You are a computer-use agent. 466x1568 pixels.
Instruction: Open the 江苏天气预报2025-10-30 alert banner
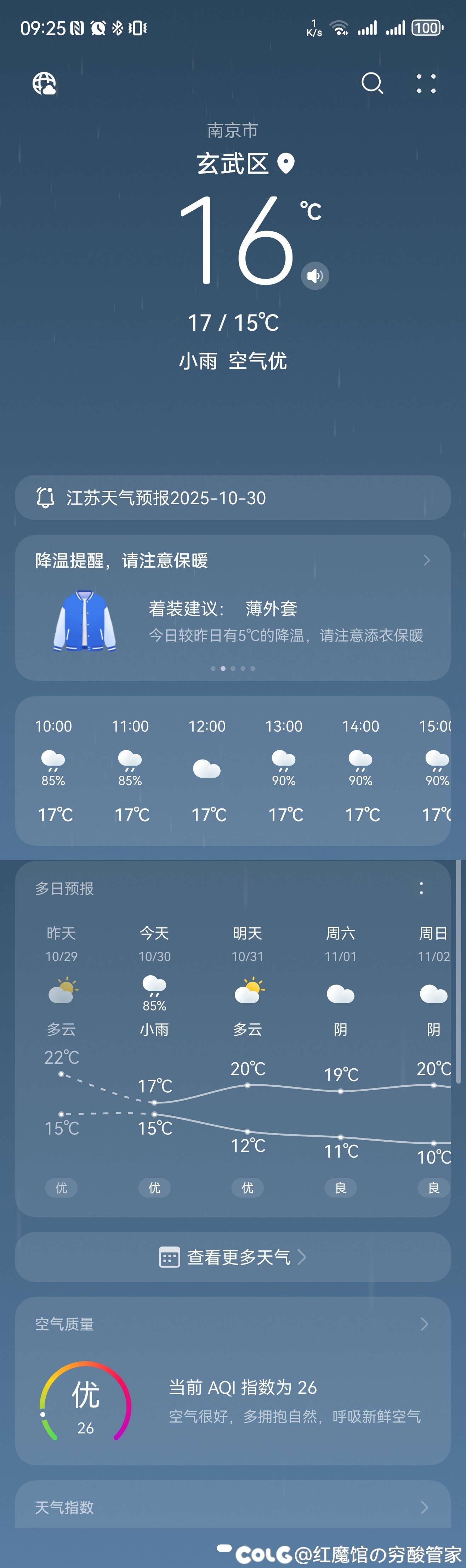tap(233, 498)
